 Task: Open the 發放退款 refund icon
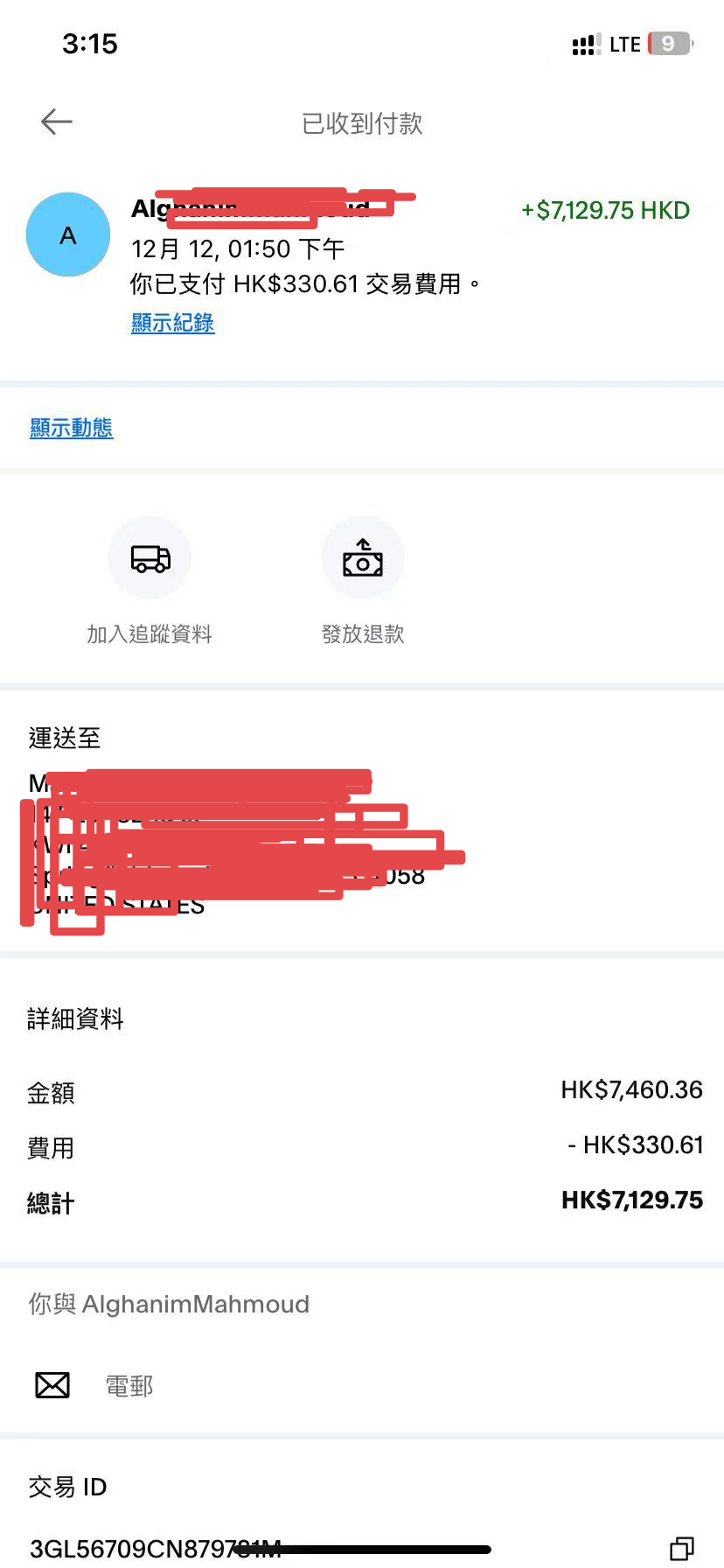(x=362, y=556)
